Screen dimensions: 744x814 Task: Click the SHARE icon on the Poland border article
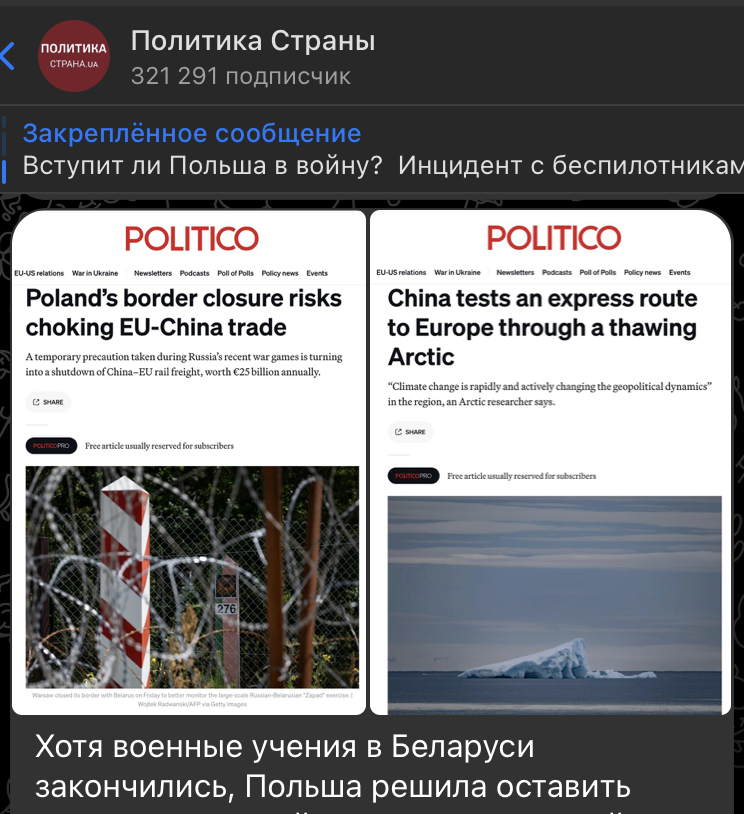pos(48,400)
